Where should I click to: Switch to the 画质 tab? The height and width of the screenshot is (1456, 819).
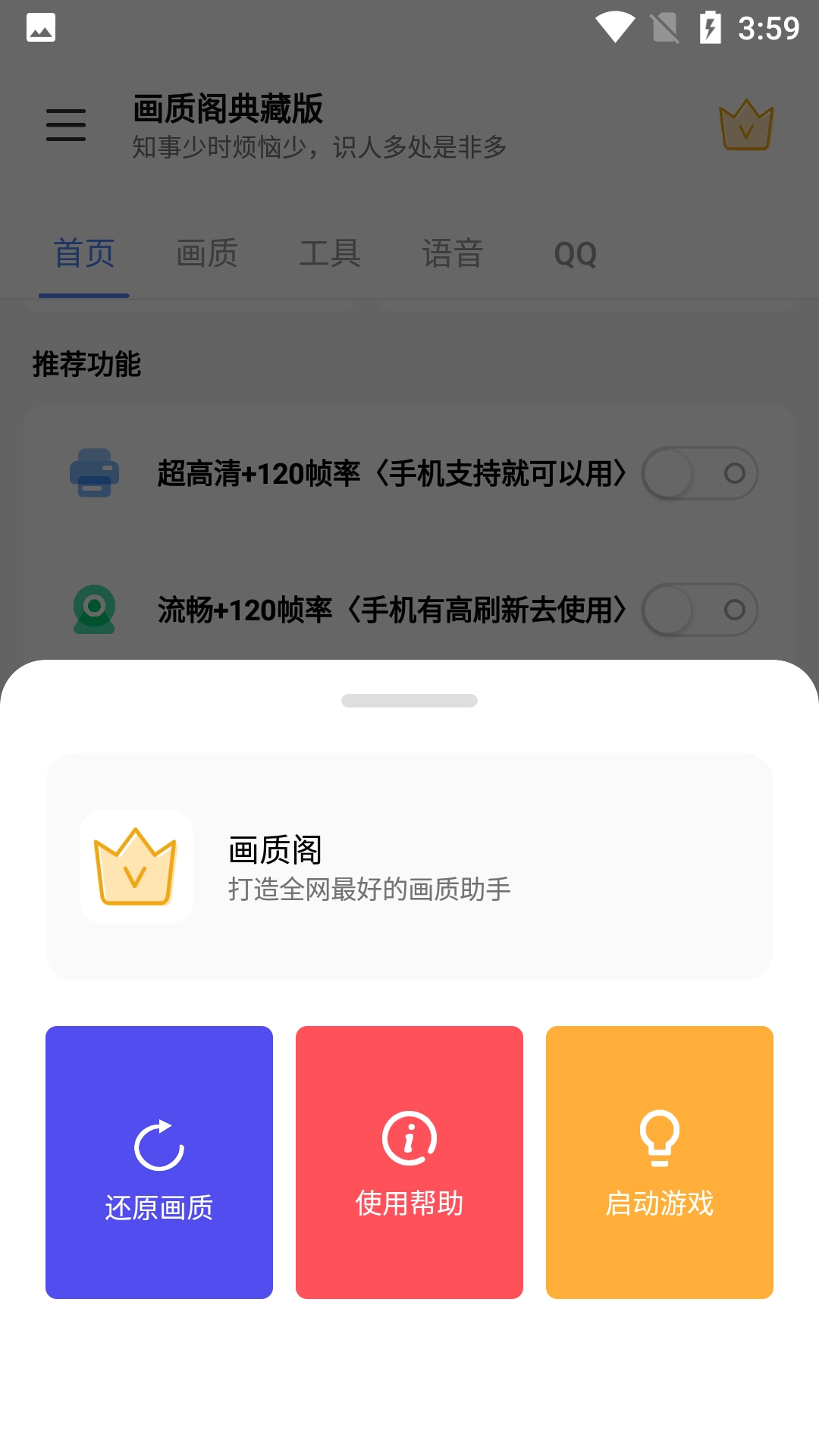[206, 253]
